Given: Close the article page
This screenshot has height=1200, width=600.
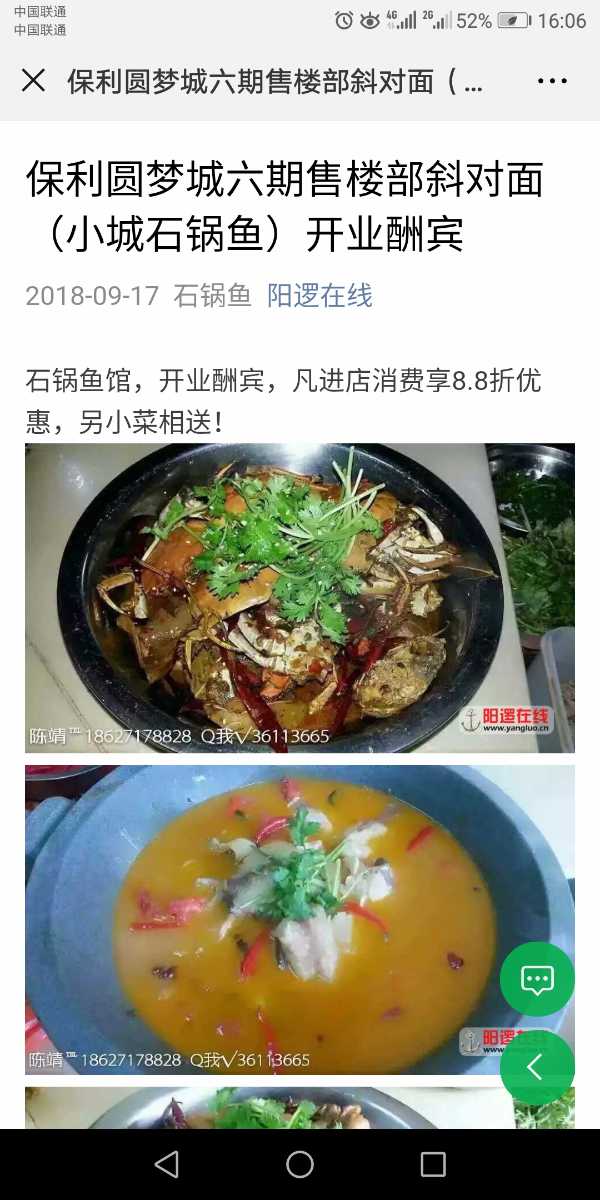Looking at the screenshot, I should pos(34,81).
